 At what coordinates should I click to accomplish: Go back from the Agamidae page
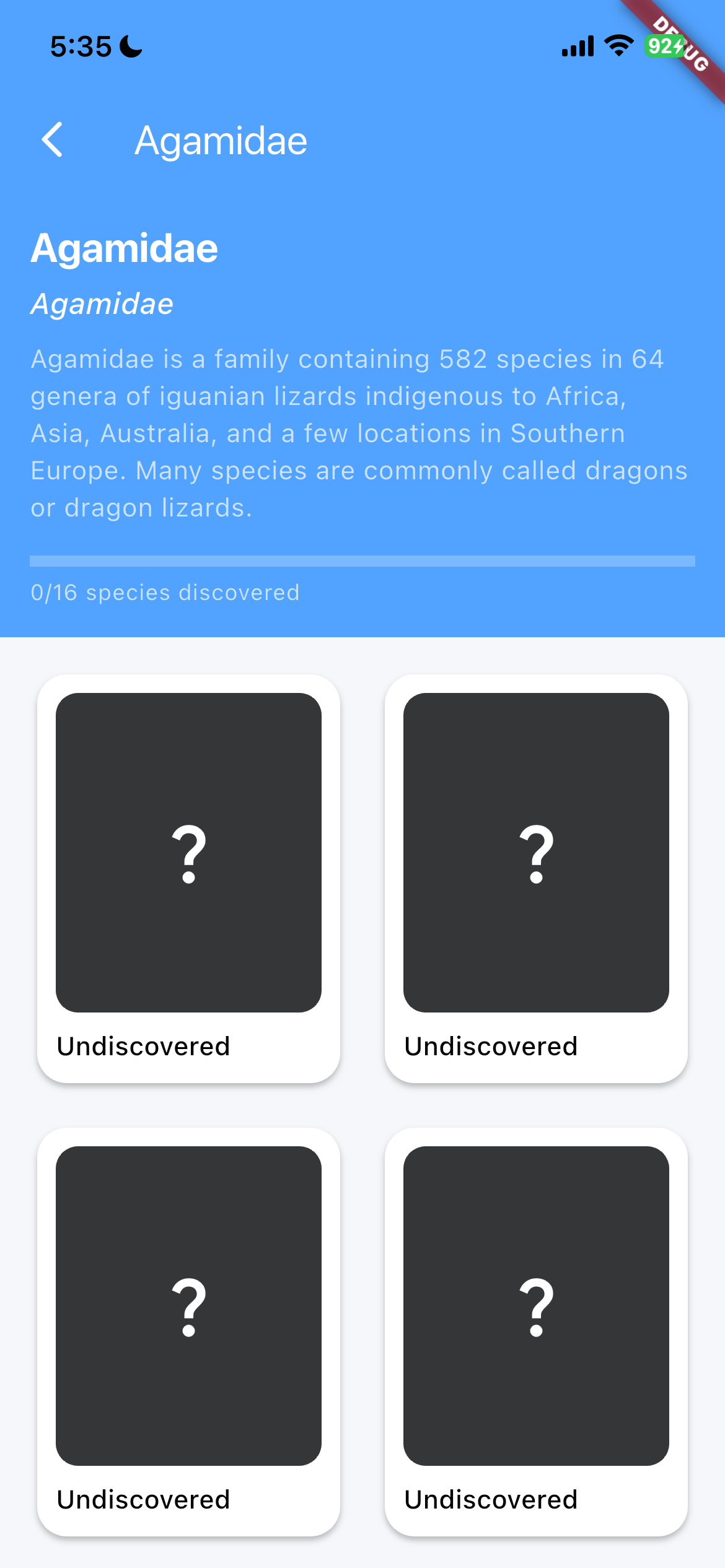[53, 140]
